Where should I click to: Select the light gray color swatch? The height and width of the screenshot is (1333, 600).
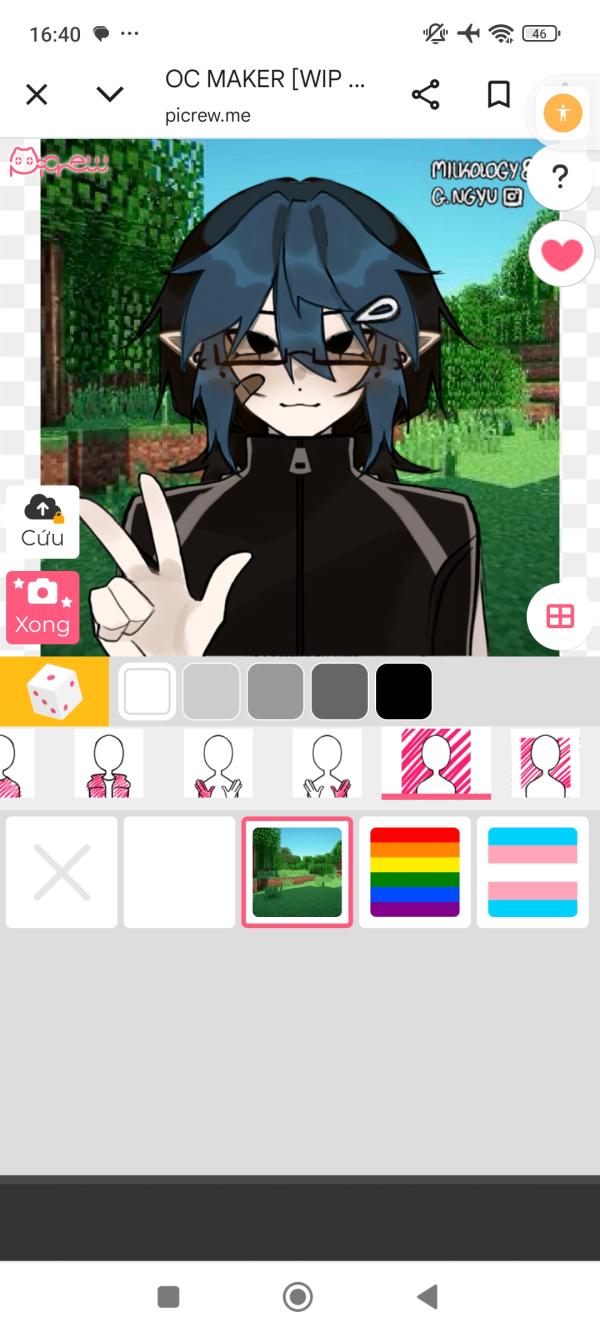212,692
